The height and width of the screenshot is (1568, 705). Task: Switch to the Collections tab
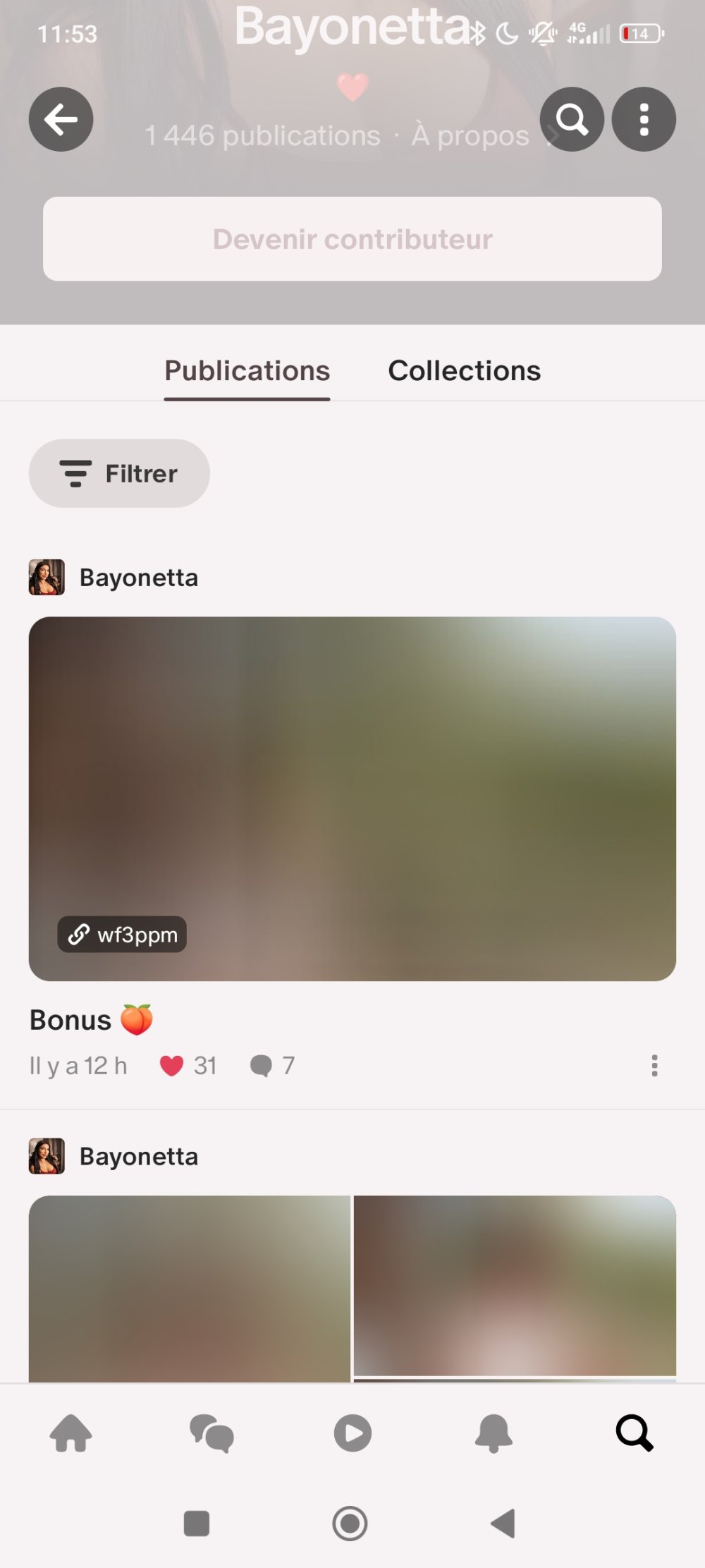(x=464, y=371)
